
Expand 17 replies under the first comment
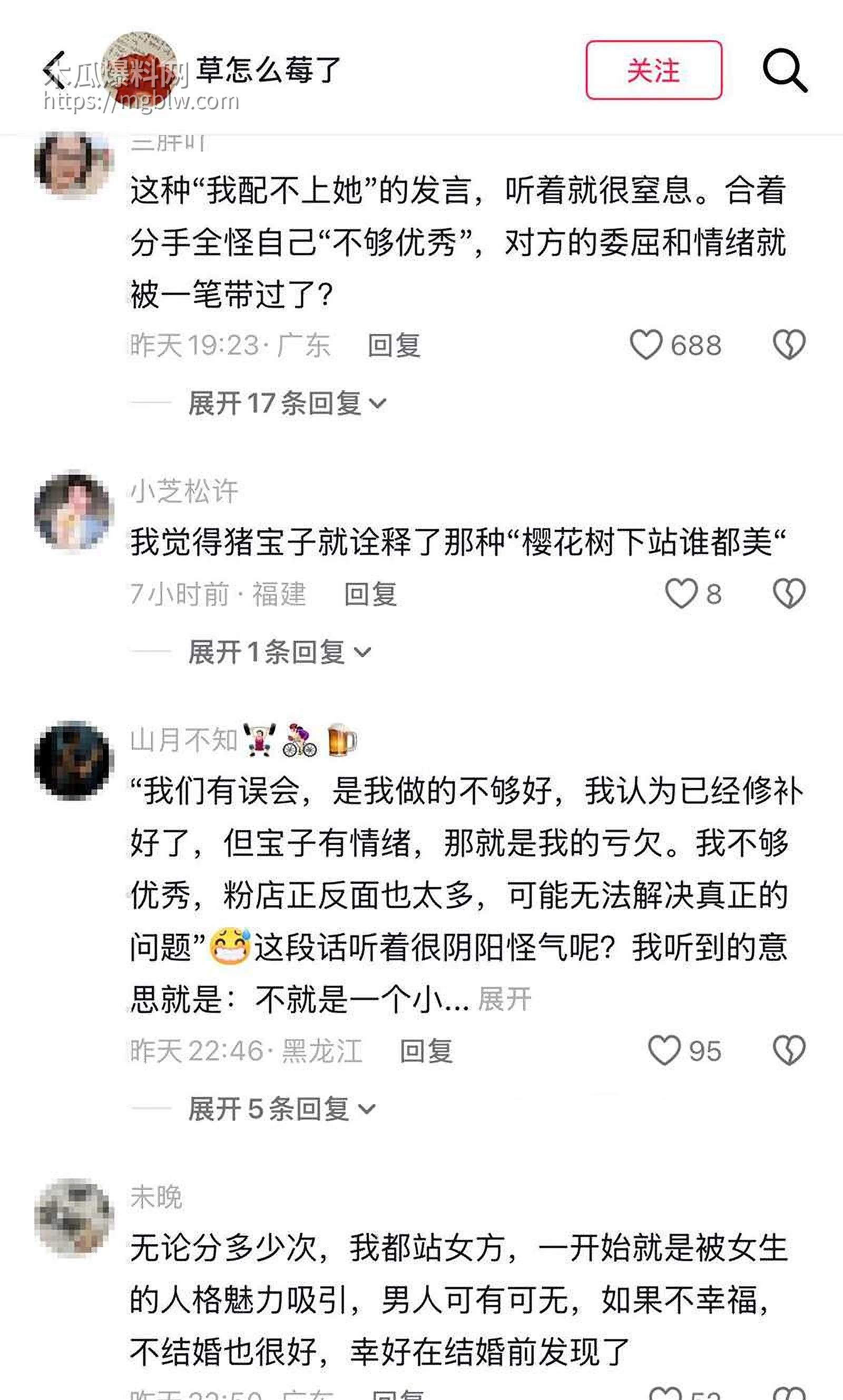coord(278,402)
